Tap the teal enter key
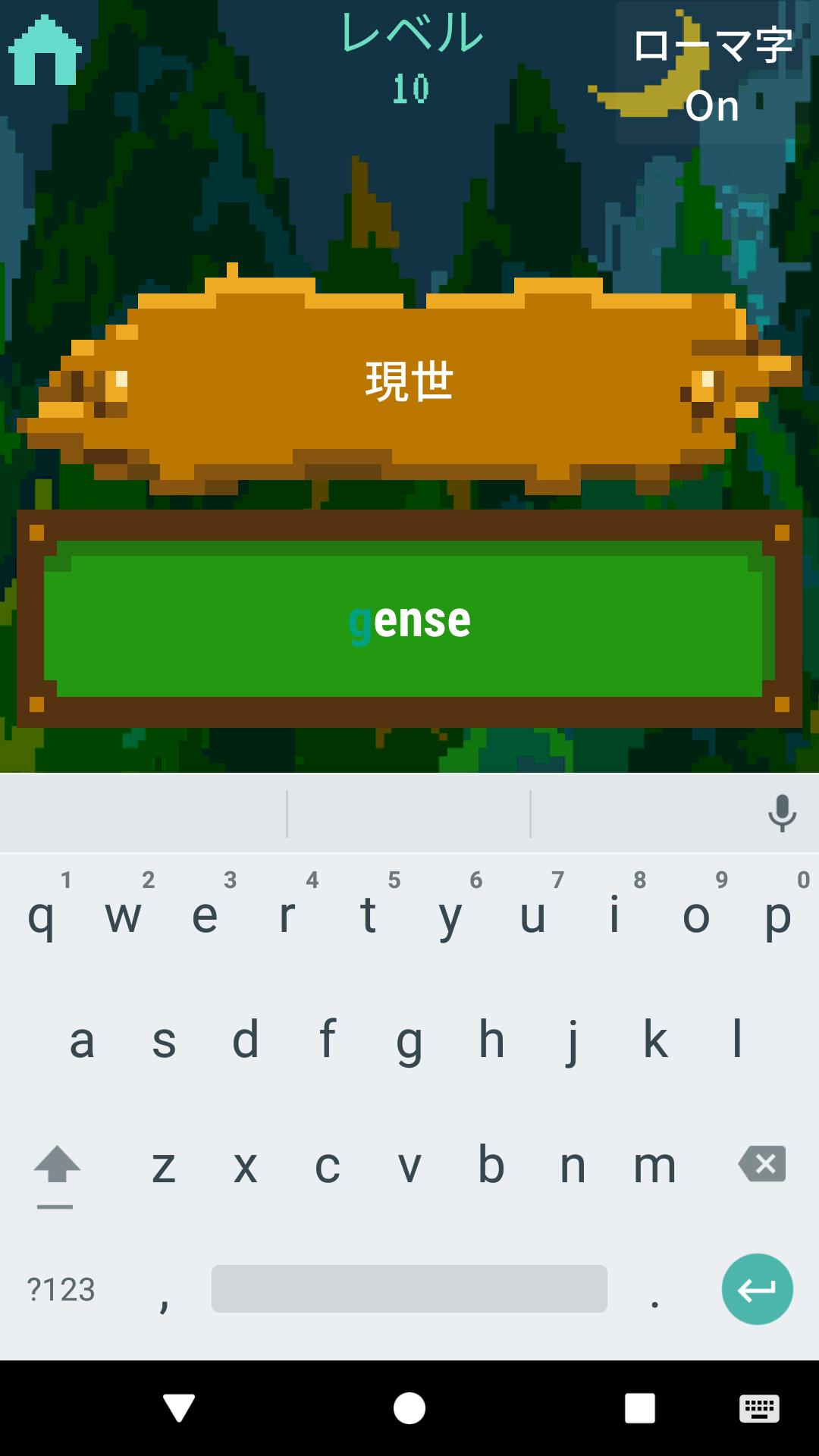The width and height of the screenshot is (819, 1456). (x=757, y=1289)
